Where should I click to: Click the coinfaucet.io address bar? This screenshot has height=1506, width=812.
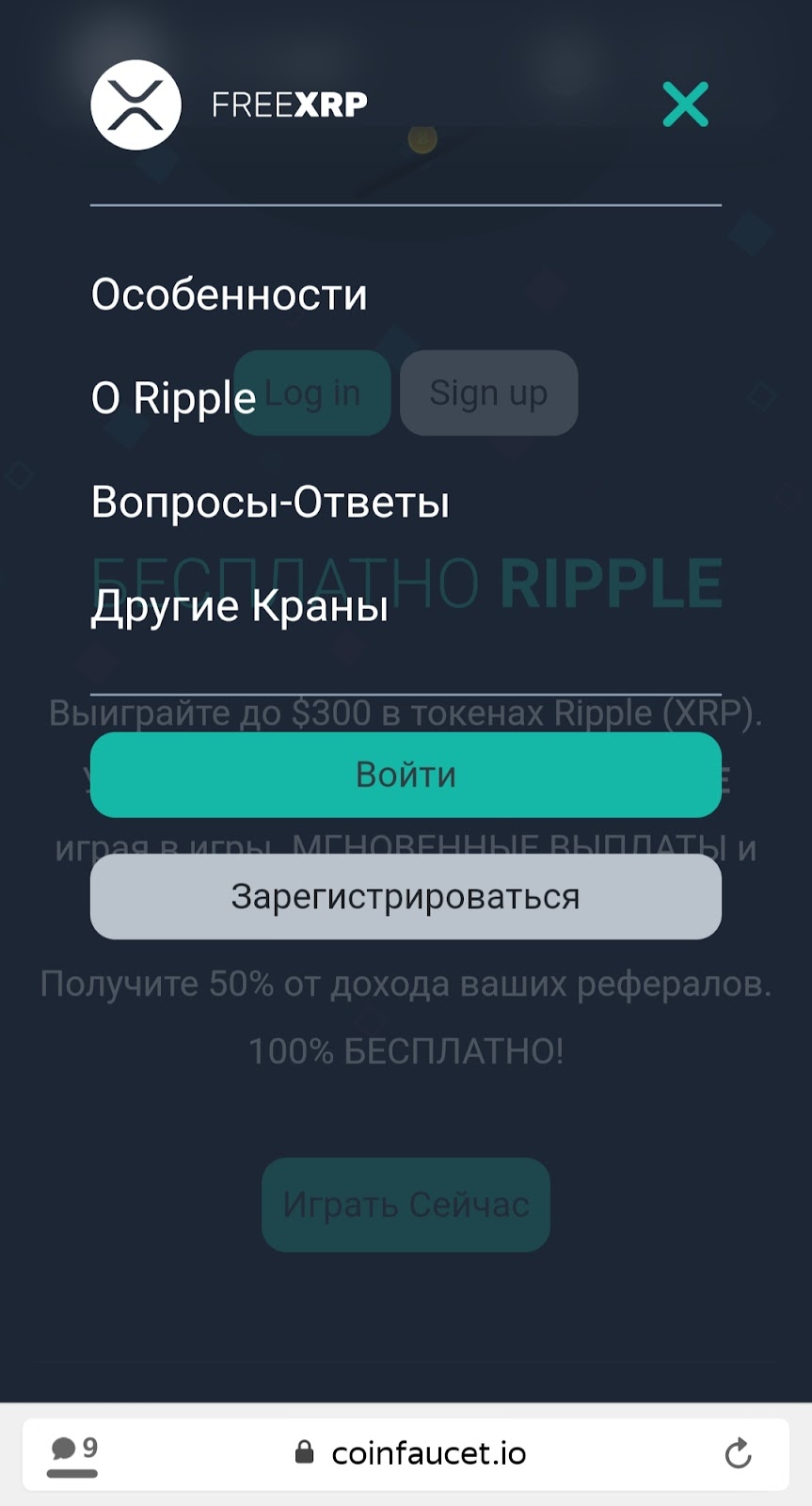pos(429,1453)
